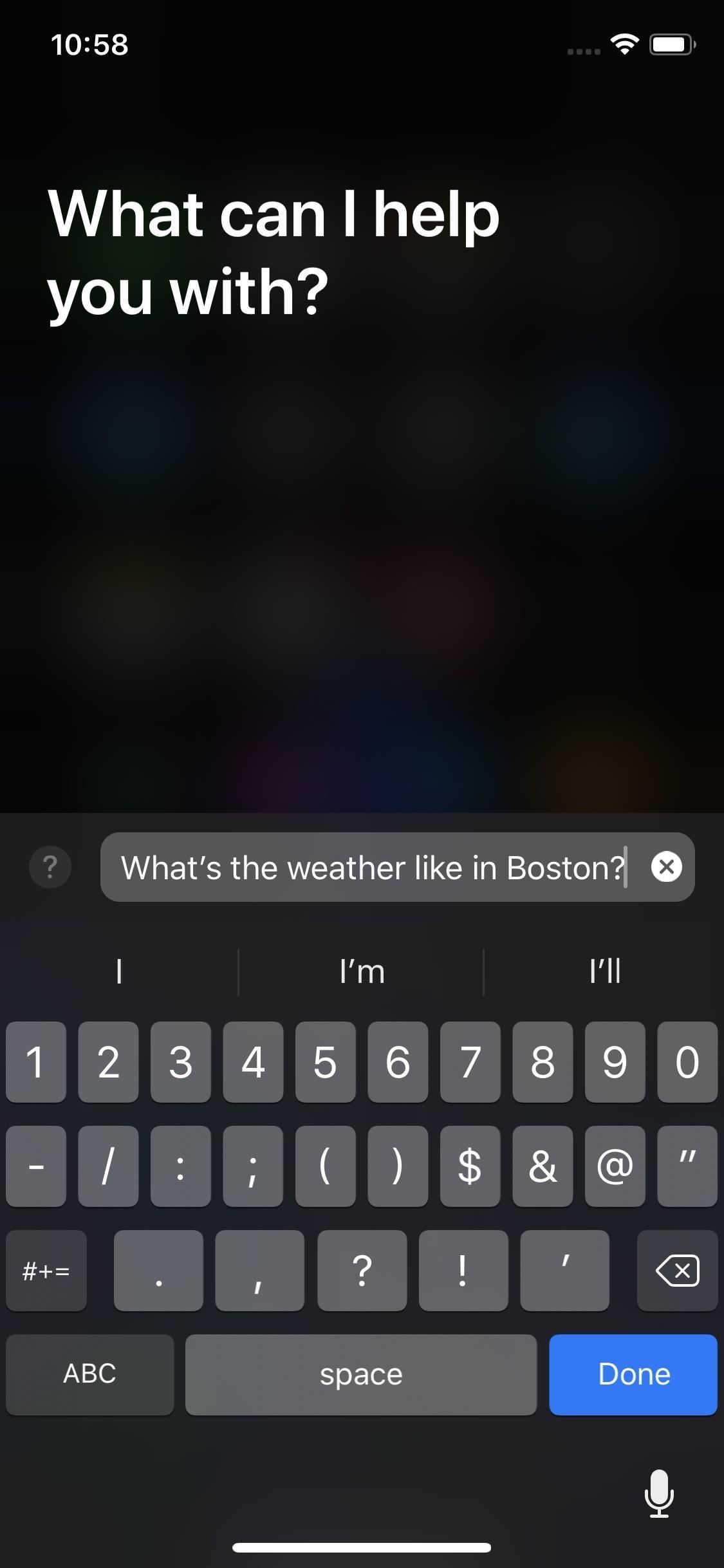Tap the at sign key
This screenshot has width=724, height=1568.
615,1166
